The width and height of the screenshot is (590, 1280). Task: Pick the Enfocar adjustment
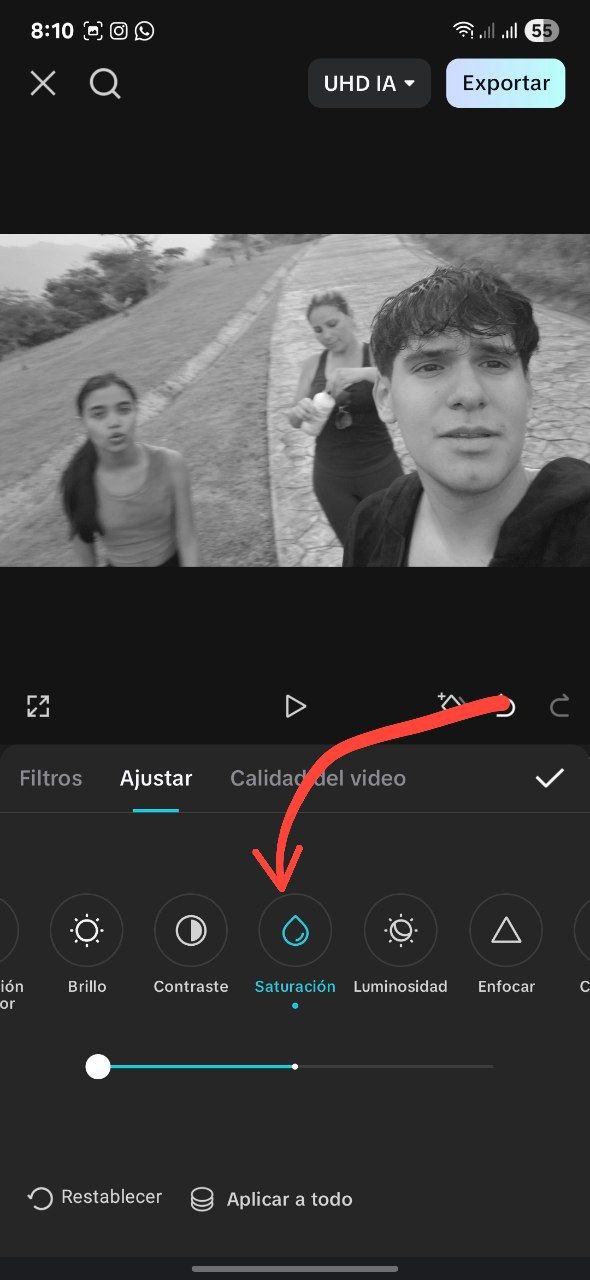[506, 944]
